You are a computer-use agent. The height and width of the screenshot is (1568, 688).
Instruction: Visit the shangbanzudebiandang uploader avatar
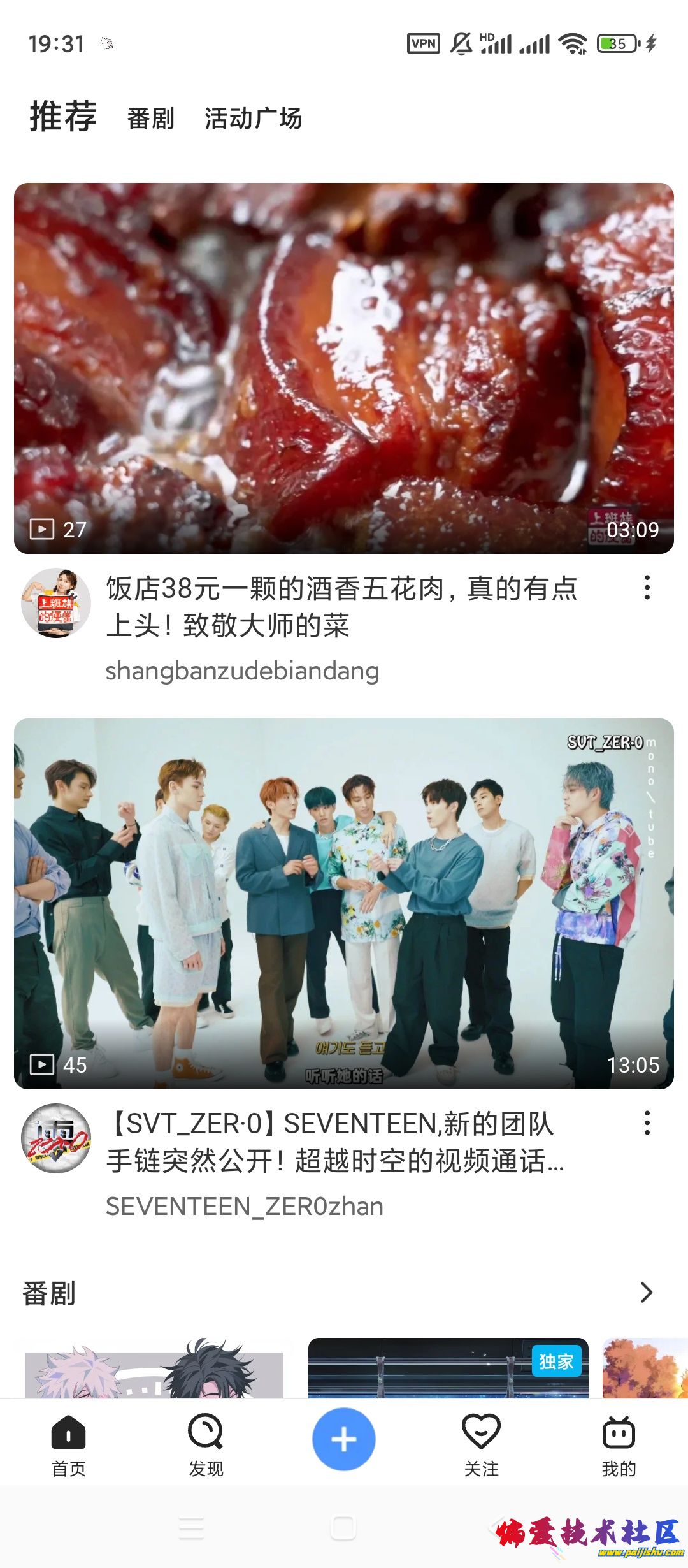56,603
